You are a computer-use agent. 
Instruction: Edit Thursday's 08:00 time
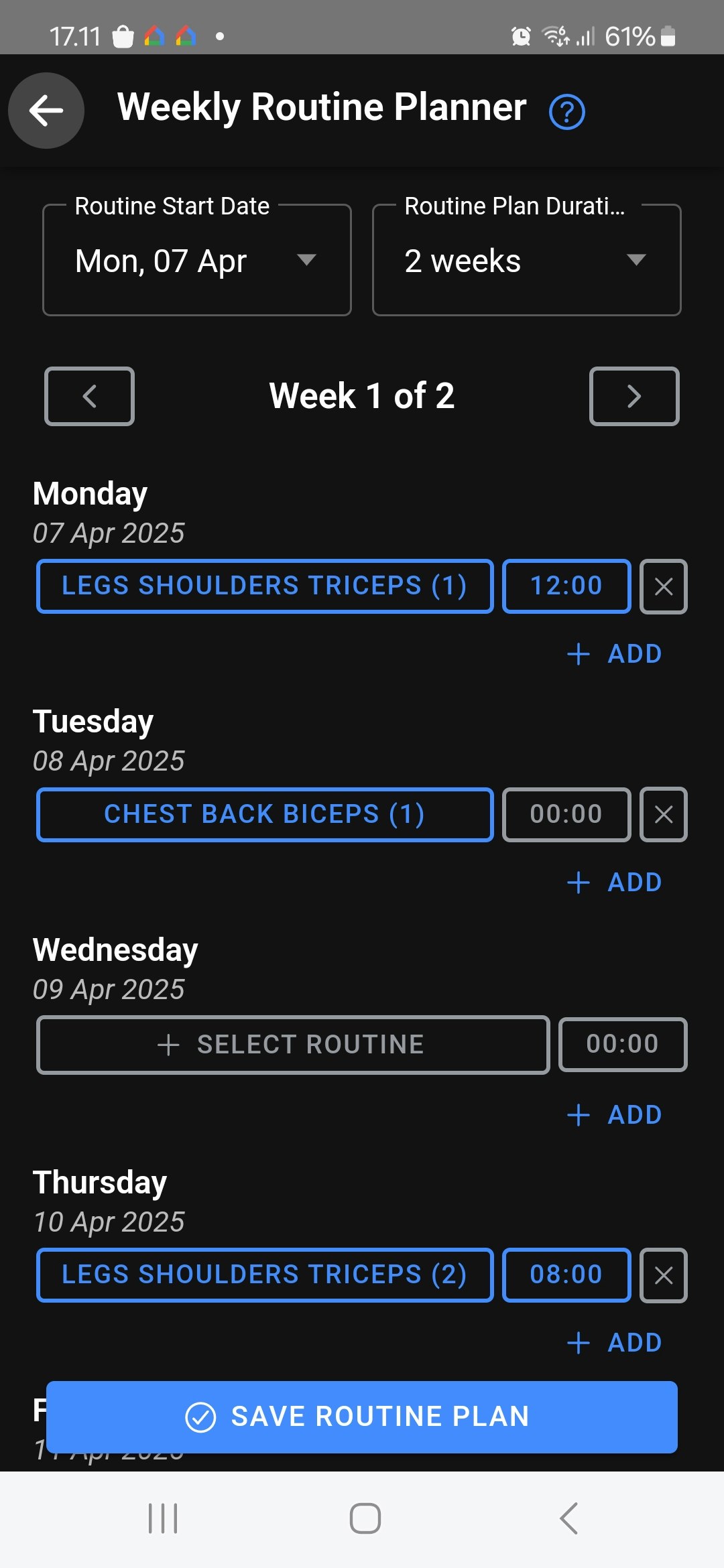pos(566,1275)
